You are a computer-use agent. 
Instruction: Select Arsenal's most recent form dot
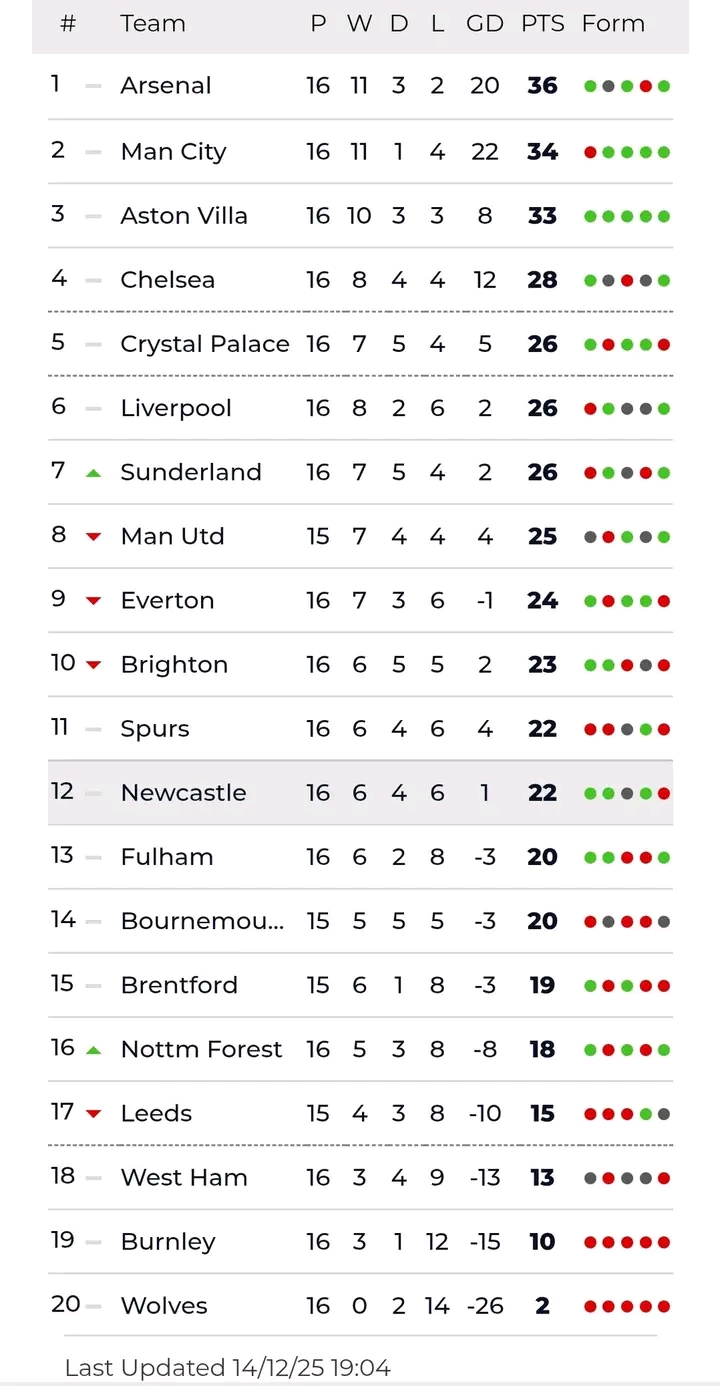(x=663, y=86)
